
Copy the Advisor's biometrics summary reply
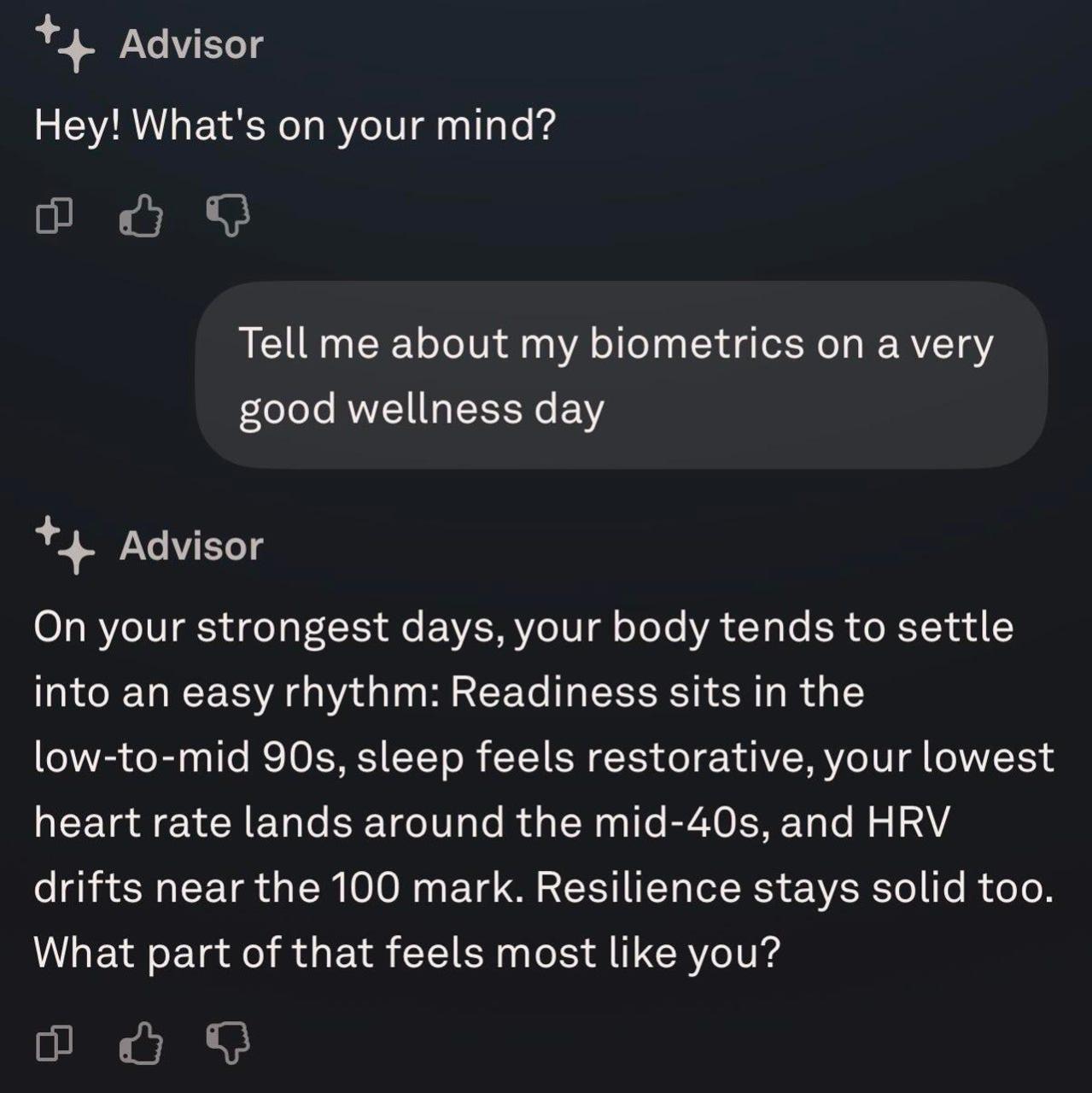click(x=53, y=1043)
